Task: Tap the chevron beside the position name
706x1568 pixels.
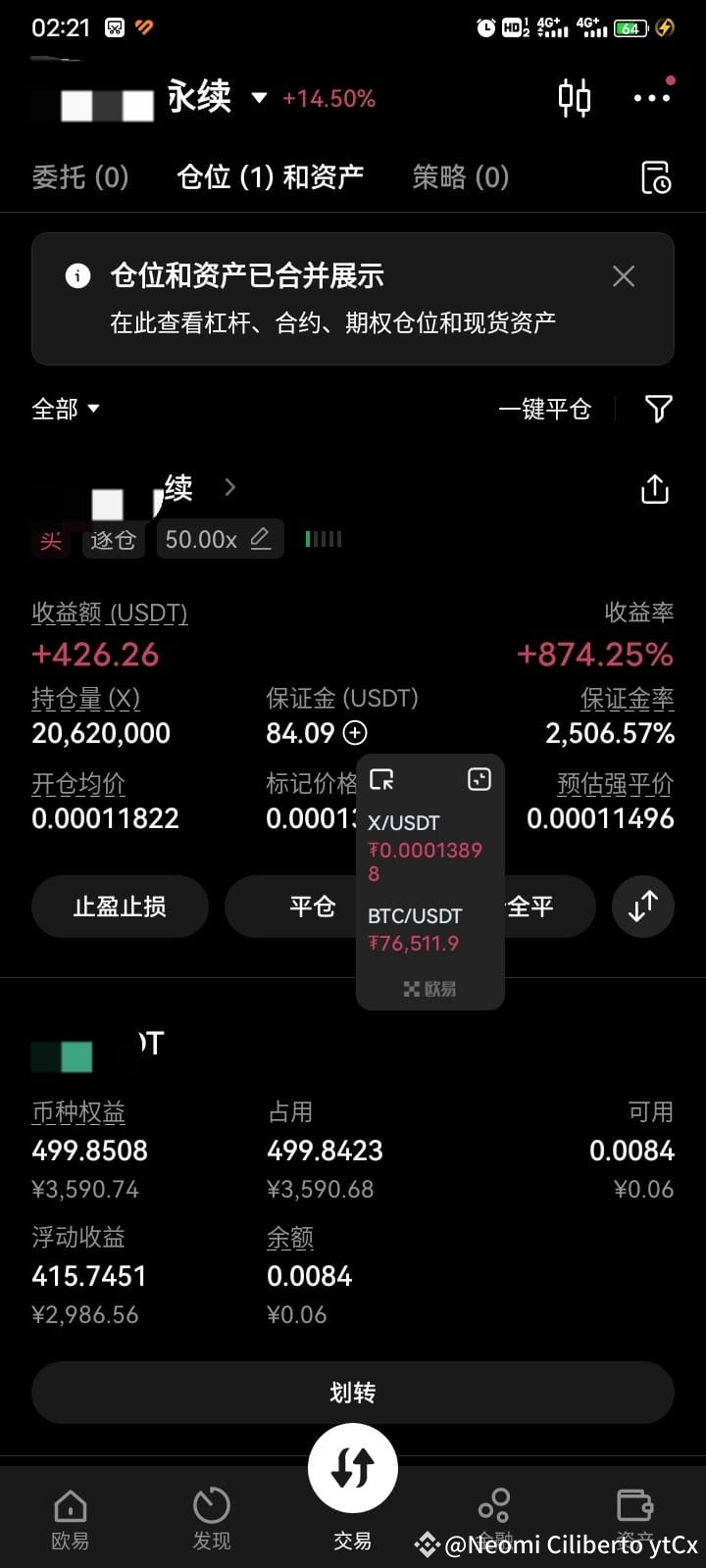Action: point(229,487)
